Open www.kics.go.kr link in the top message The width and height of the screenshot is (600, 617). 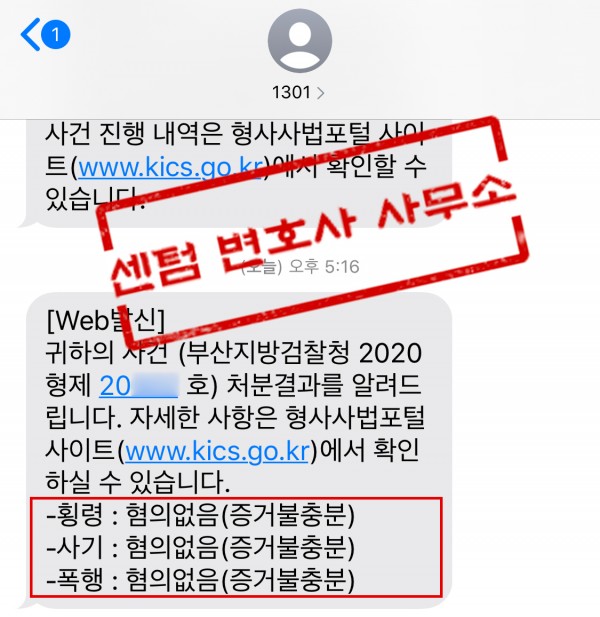coord(164,165)
